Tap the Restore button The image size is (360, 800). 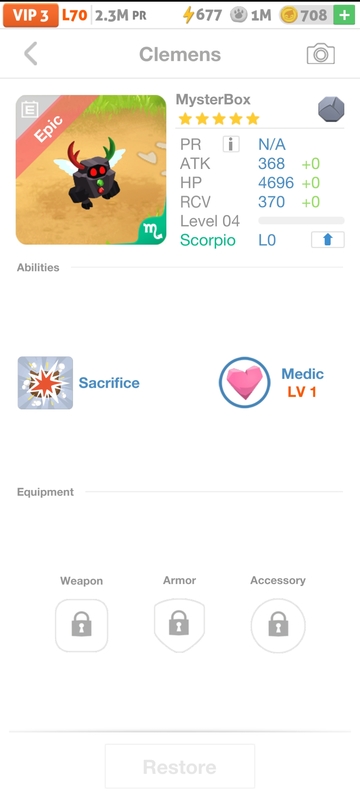tap(179, 766)
